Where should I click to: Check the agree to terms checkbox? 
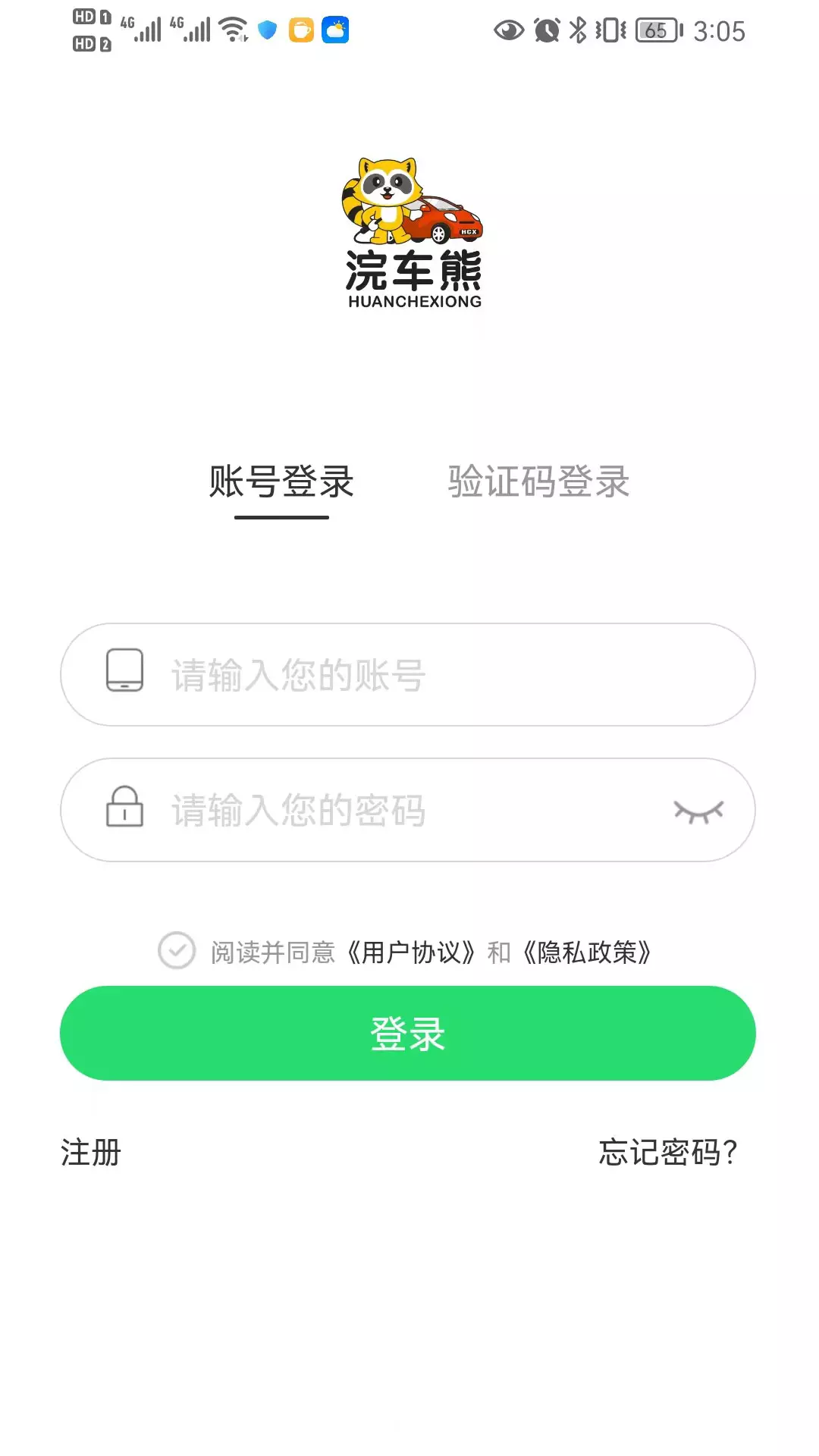coord(177,950)
